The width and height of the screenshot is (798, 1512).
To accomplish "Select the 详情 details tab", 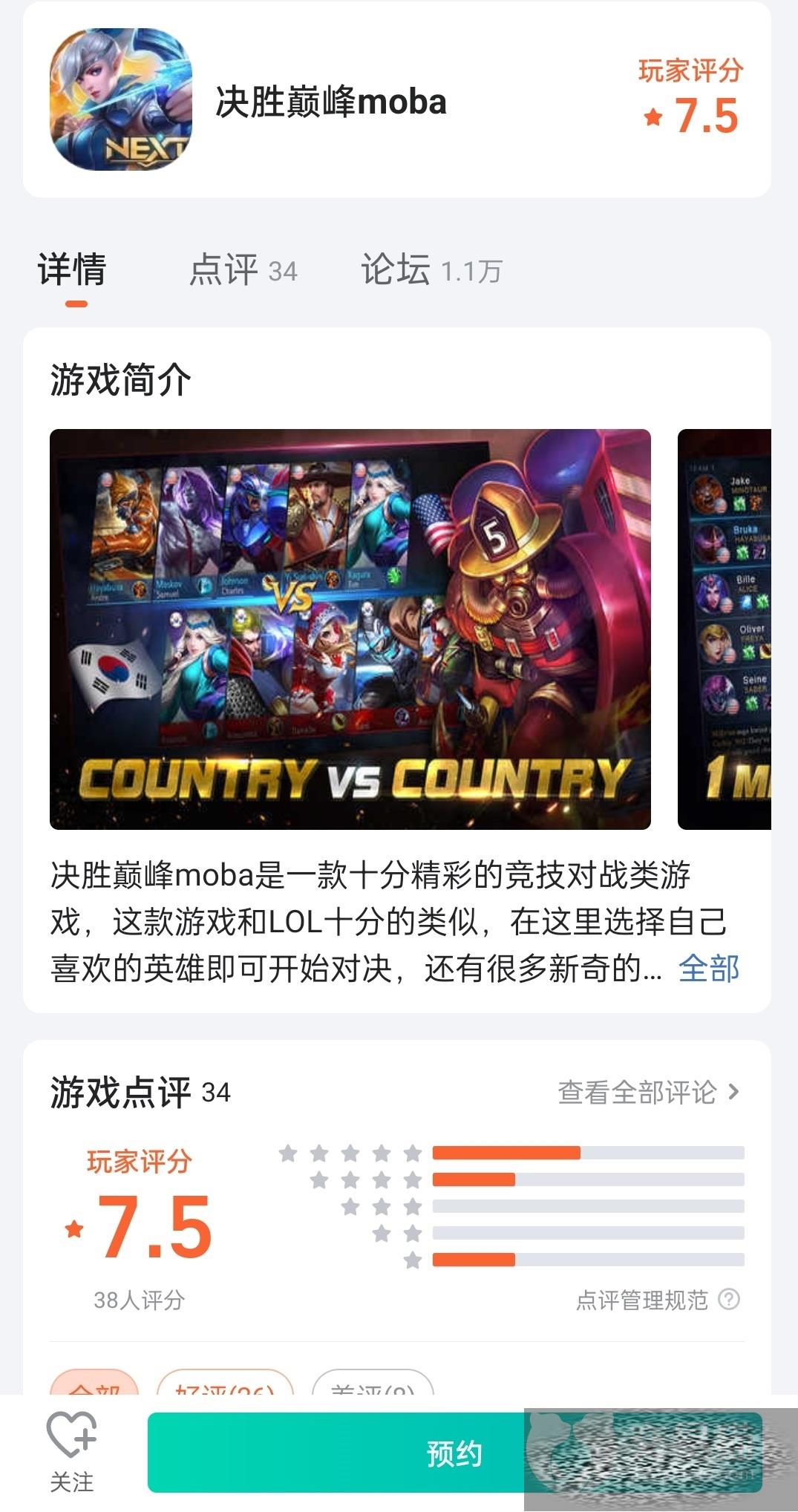I will 72,269.
